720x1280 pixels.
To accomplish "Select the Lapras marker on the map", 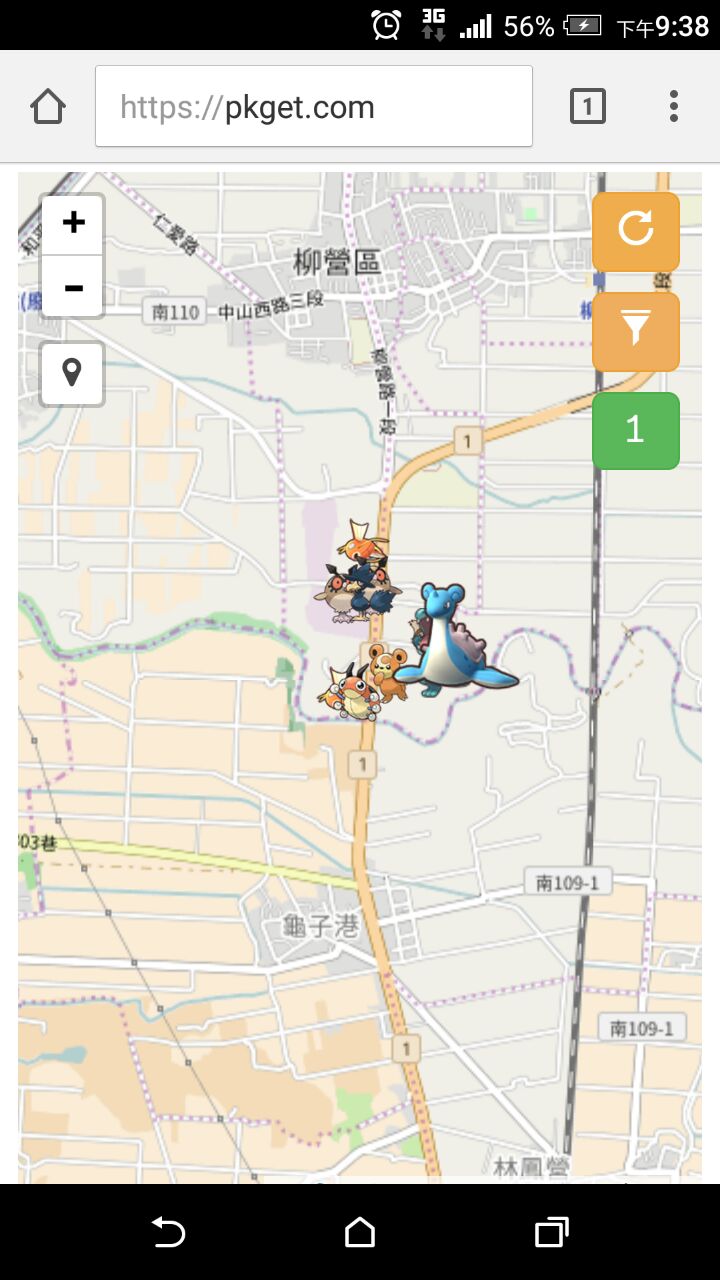I will pos(448,645).
